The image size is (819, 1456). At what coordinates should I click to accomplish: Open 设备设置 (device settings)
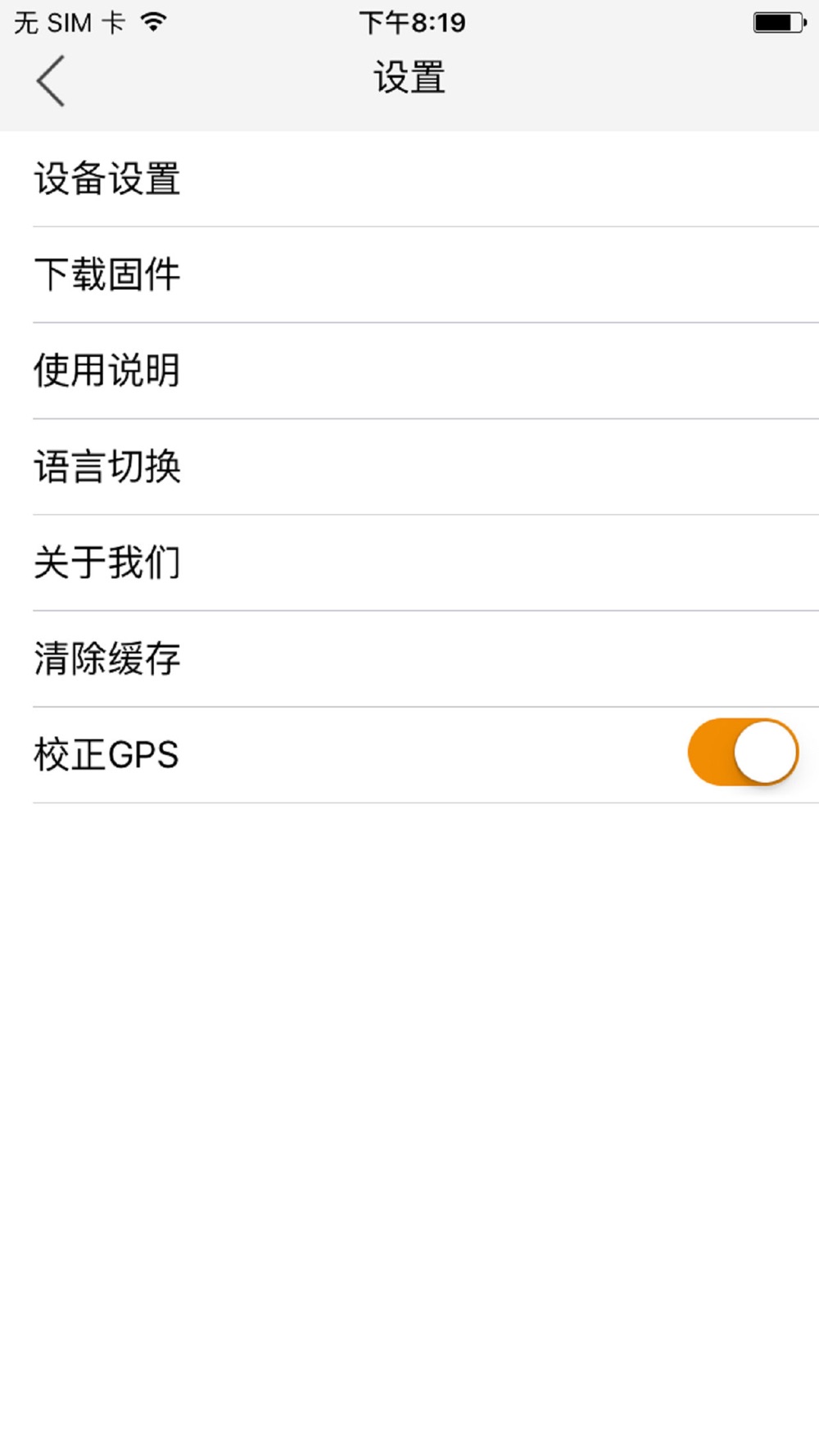pyautogui.click(x=106, y=179)
